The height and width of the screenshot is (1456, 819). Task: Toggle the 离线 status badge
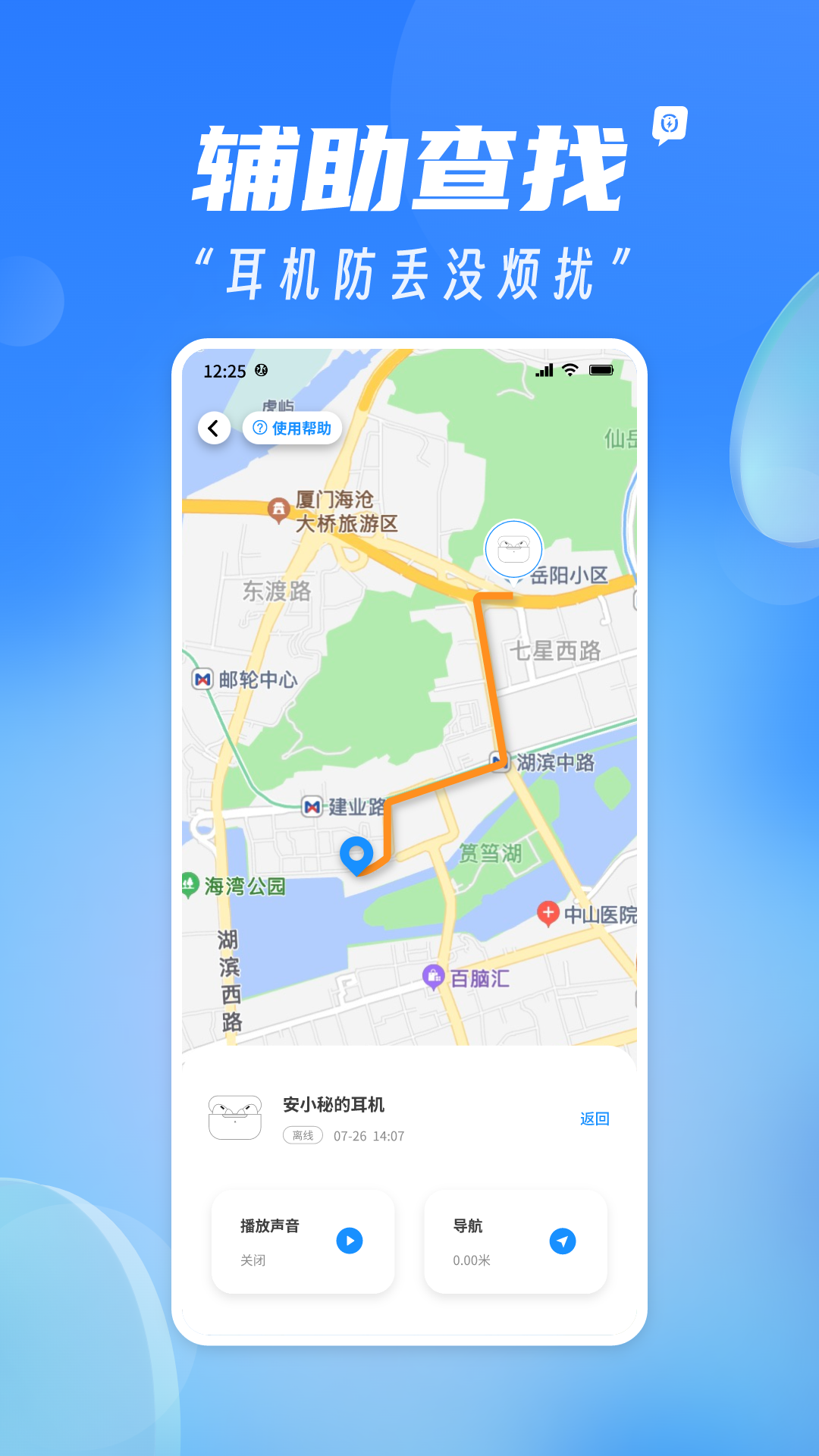[x=302, y=1135]
